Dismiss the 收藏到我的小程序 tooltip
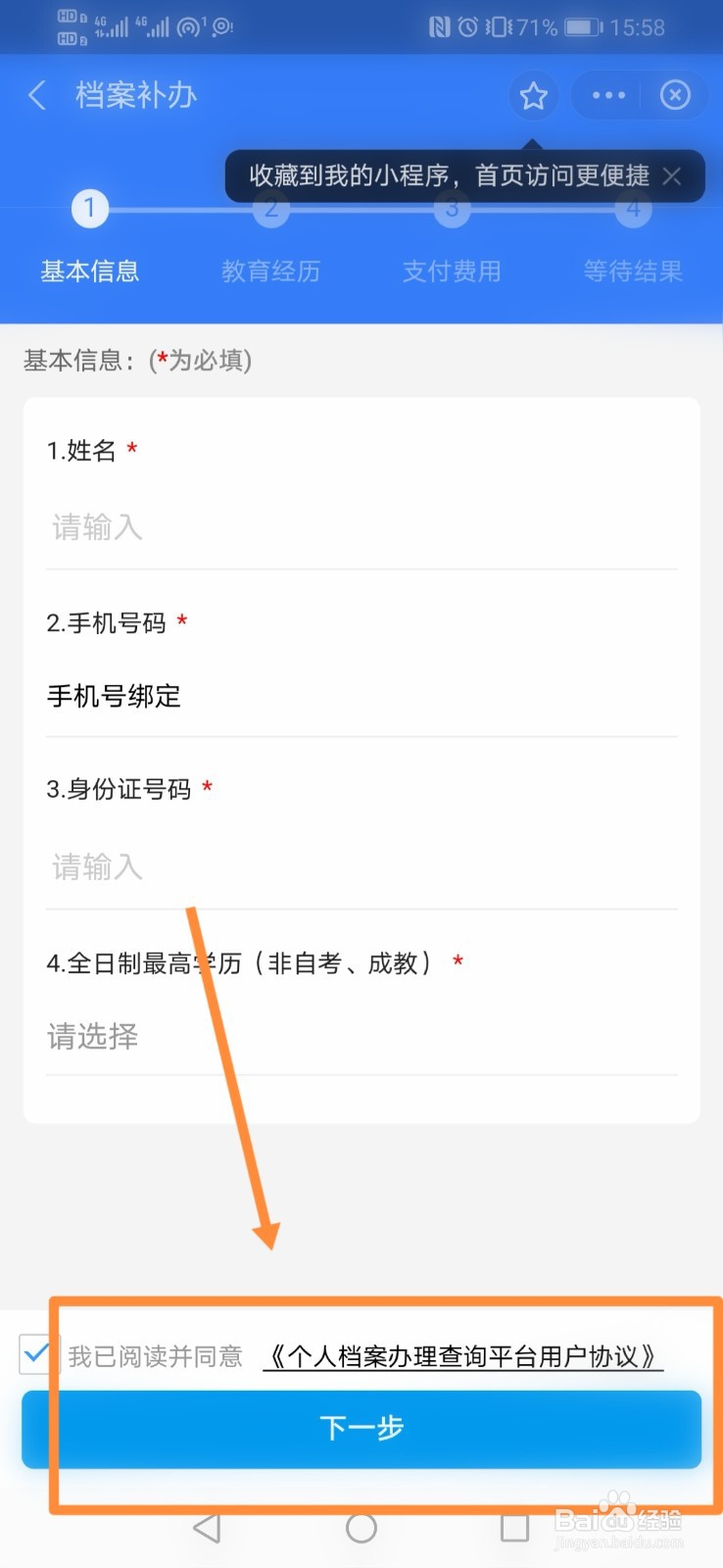 [672, 175]
